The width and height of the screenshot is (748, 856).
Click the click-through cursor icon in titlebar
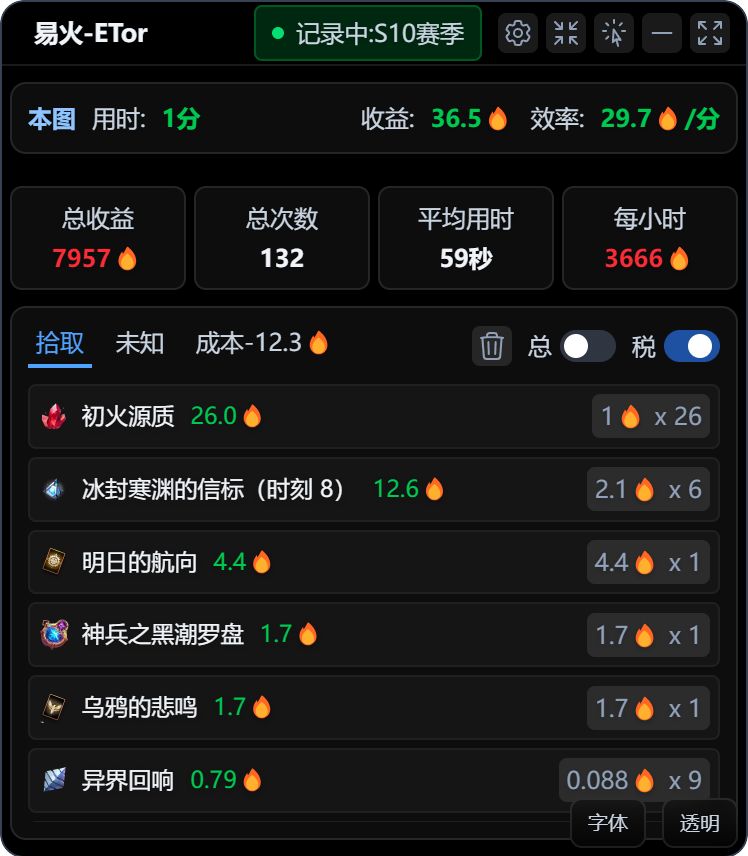pos(613,33)
